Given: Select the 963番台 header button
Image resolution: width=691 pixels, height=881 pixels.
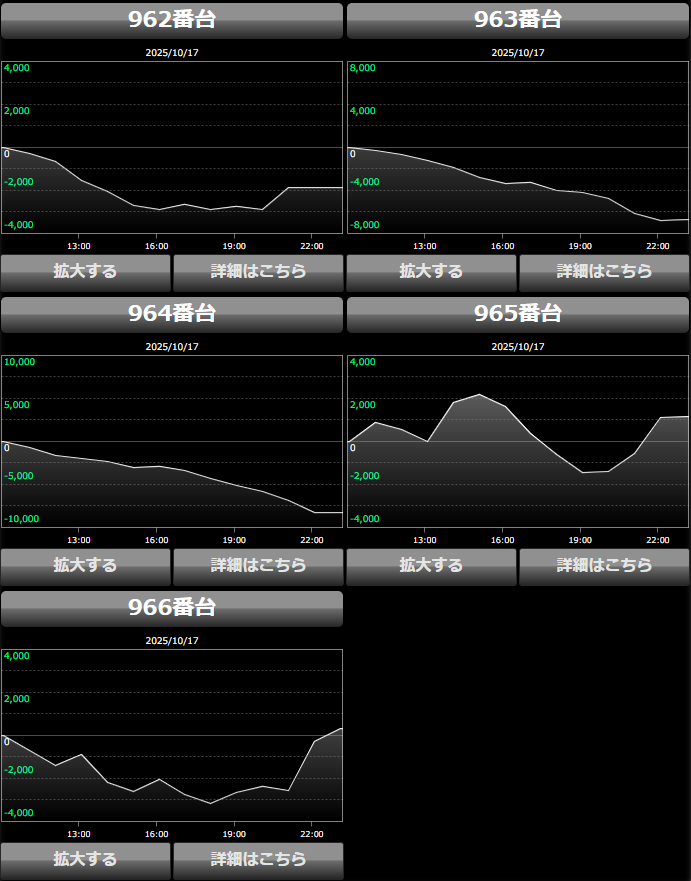Looking at the screenshot, I should [518, 20].
